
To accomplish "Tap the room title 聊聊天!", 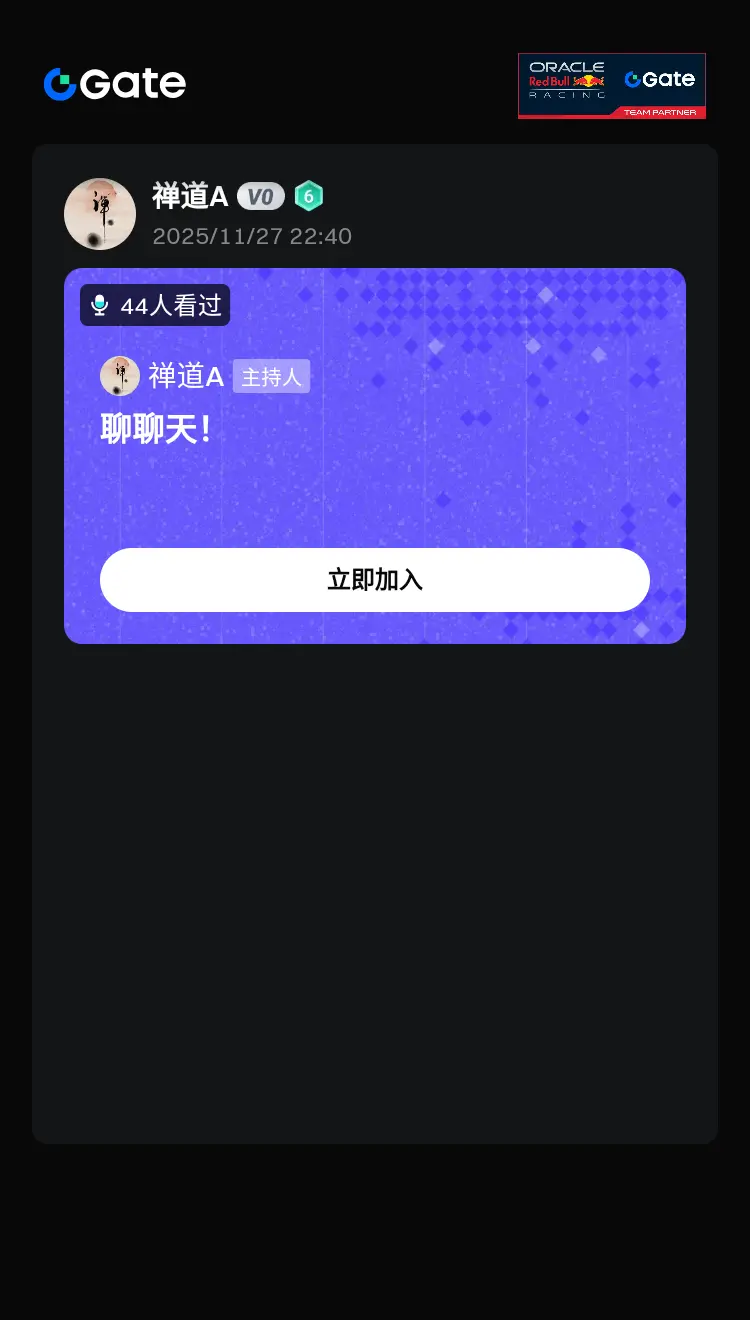I will click(155, 428).
